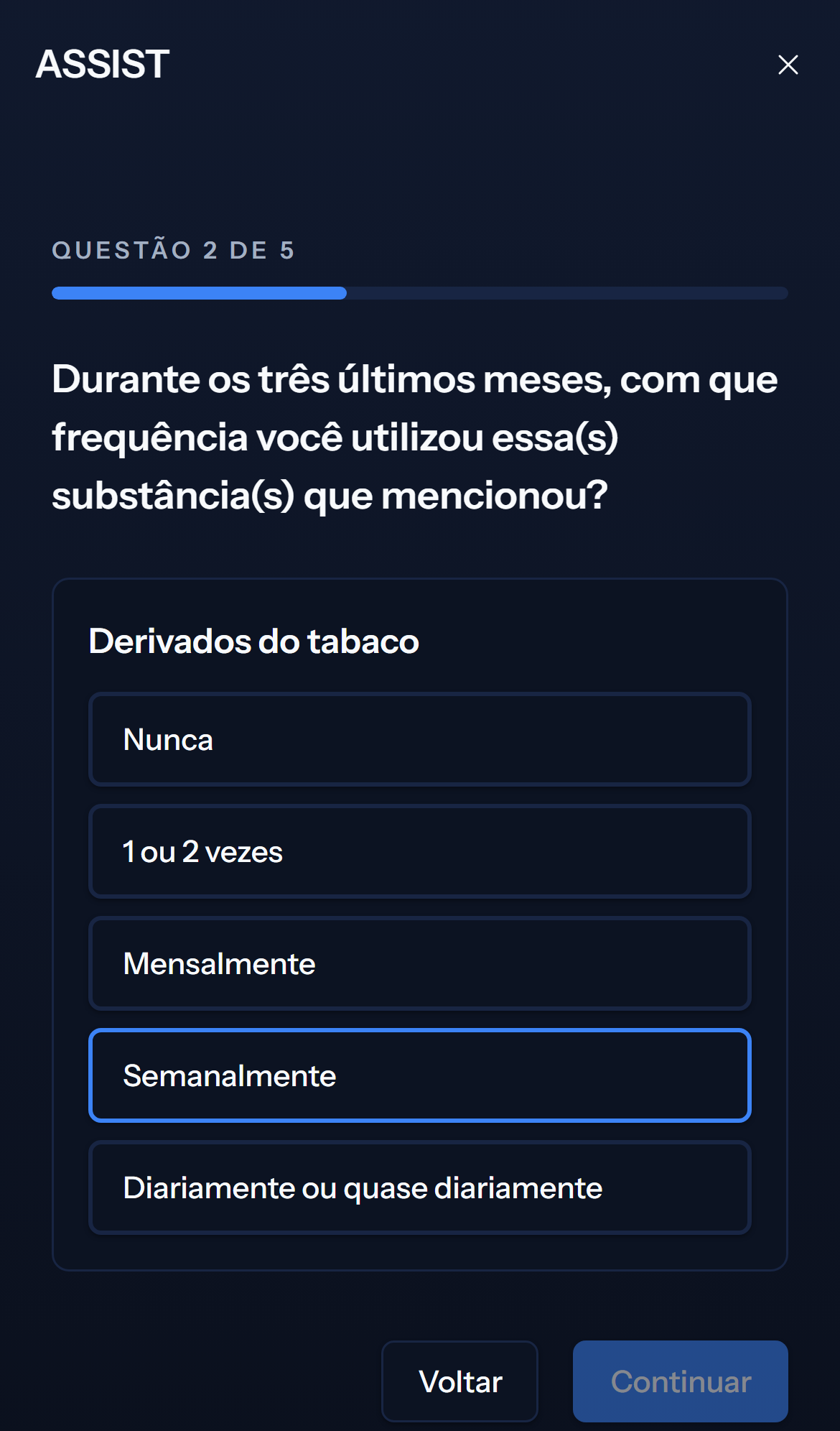Click the "QUESTÃO 2 DE 5" label
Screen dimensions: 840x1431
point(172,250)
